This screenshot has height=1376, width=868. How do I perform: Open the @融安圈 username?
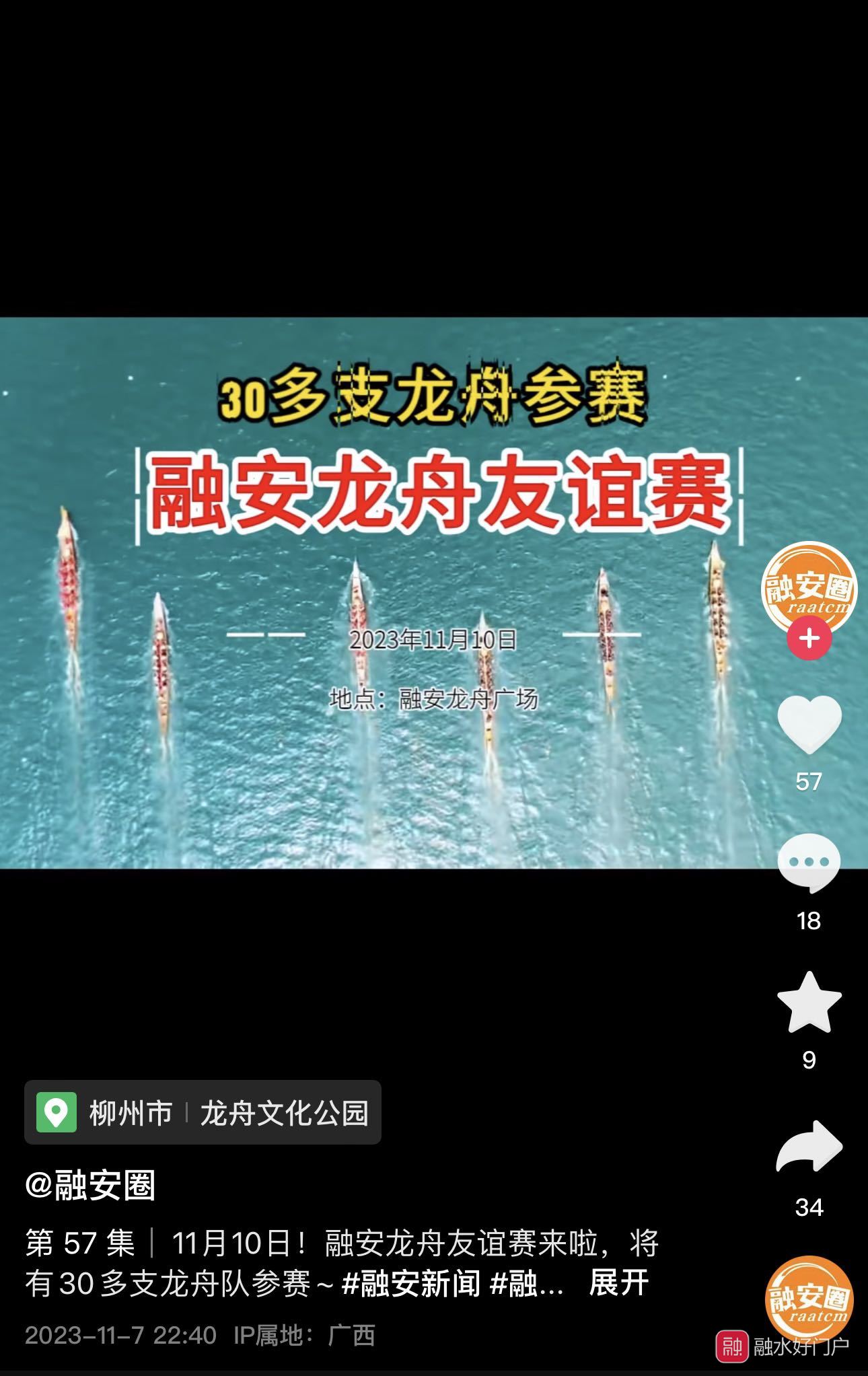[x=90, y=1185]
